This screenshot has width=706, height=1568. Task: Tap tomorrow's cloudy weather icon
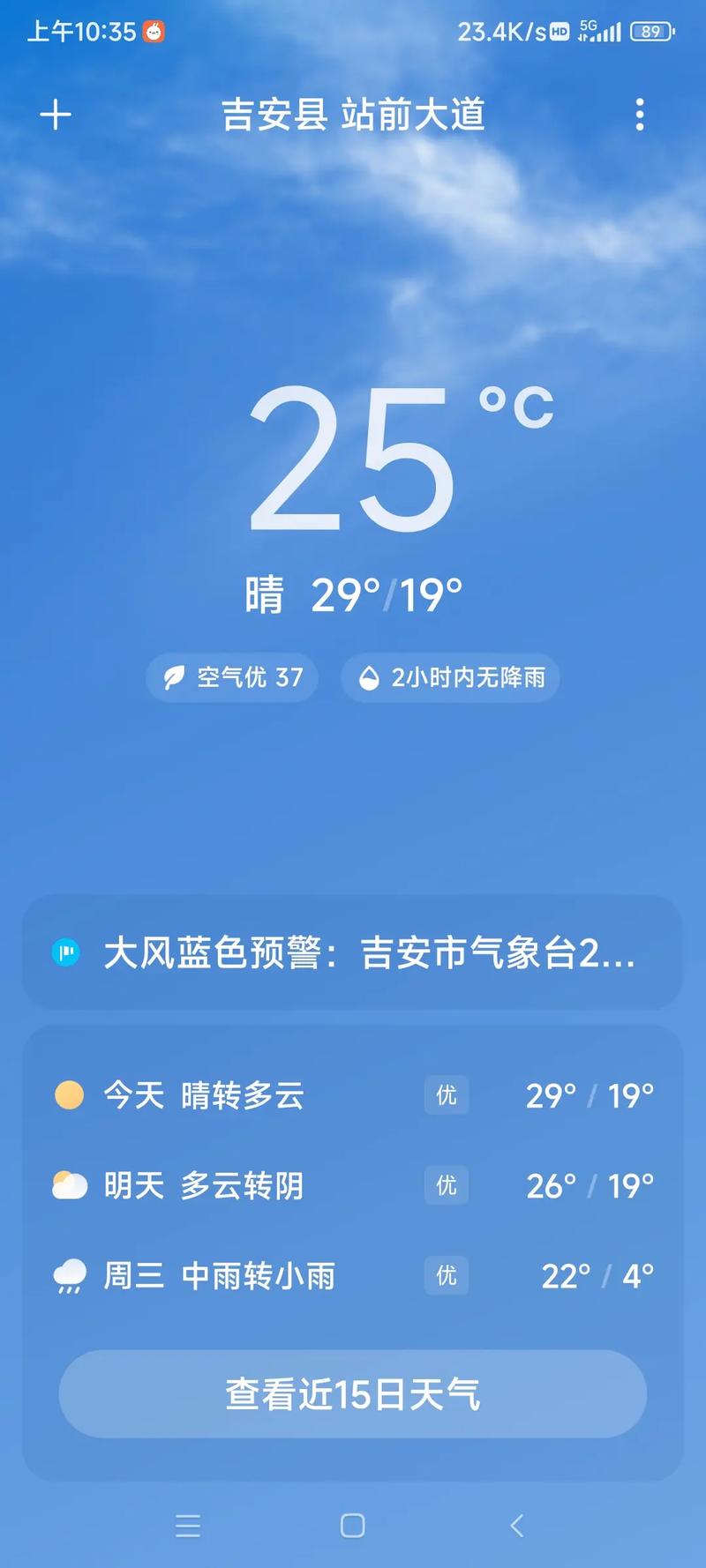coord(69,1185)
